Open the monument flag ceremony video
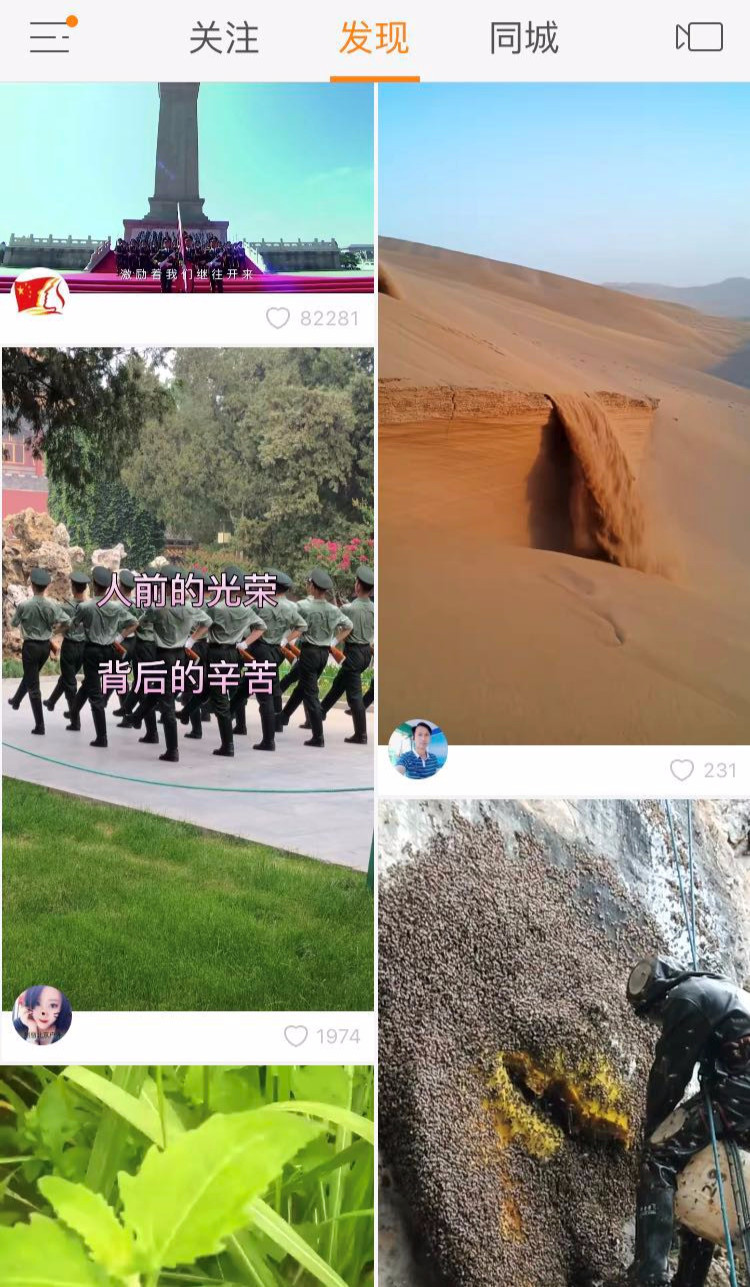Screen dimensions: 750x1287 coord(188,185)
